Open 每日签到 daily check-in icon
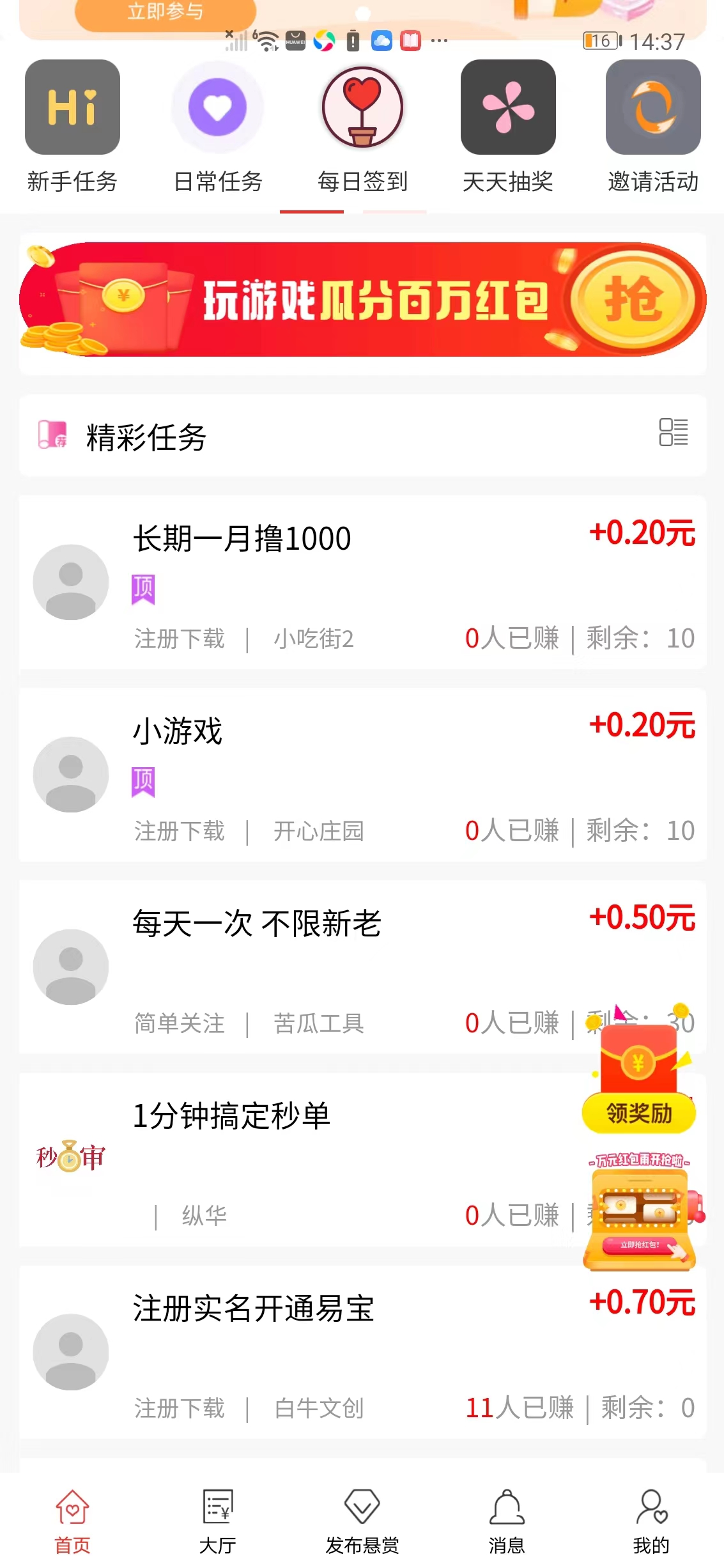Viewport: 724px width, 1568px height. [x=362, y=109]
